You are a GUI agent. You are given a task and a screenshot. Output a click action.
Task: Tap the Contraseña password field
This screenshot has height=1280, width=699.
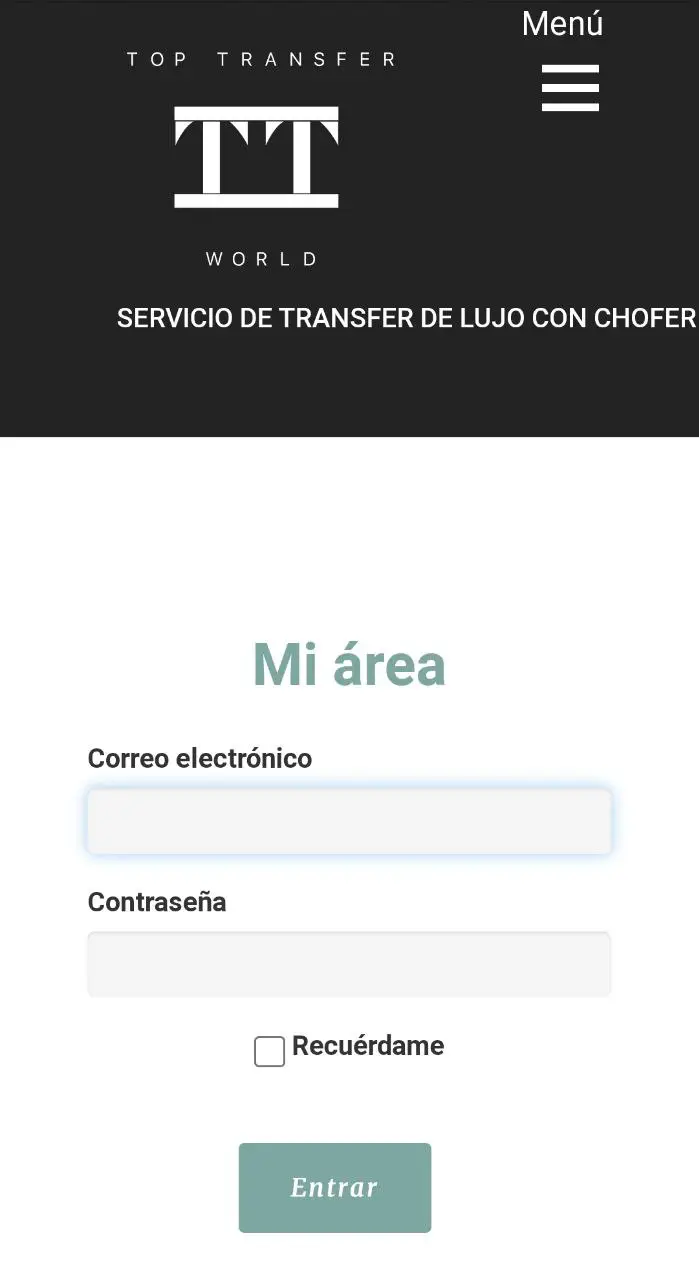click(349, 964)
